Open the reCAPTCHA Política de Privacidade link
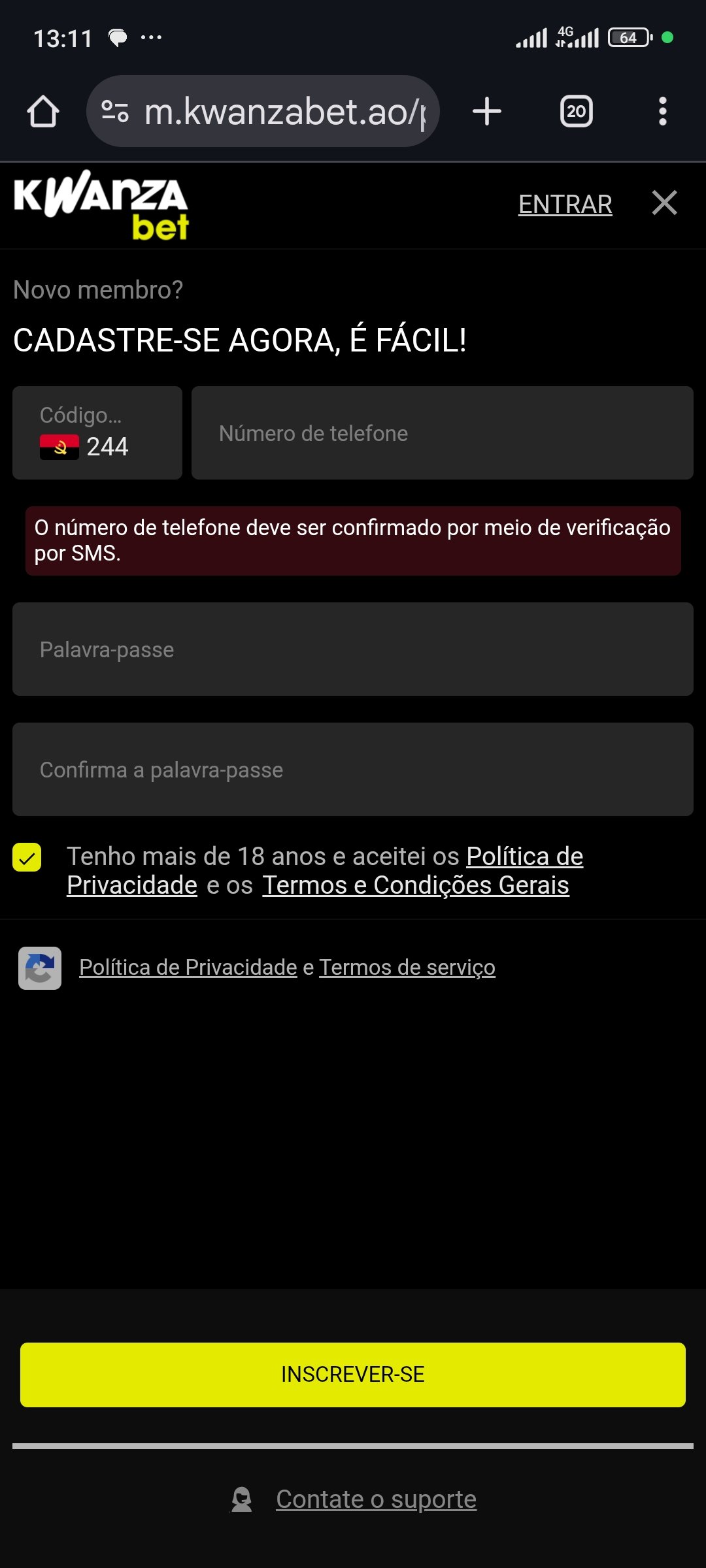The width and height of the screenshot is (706, 1568). (188, 968)
